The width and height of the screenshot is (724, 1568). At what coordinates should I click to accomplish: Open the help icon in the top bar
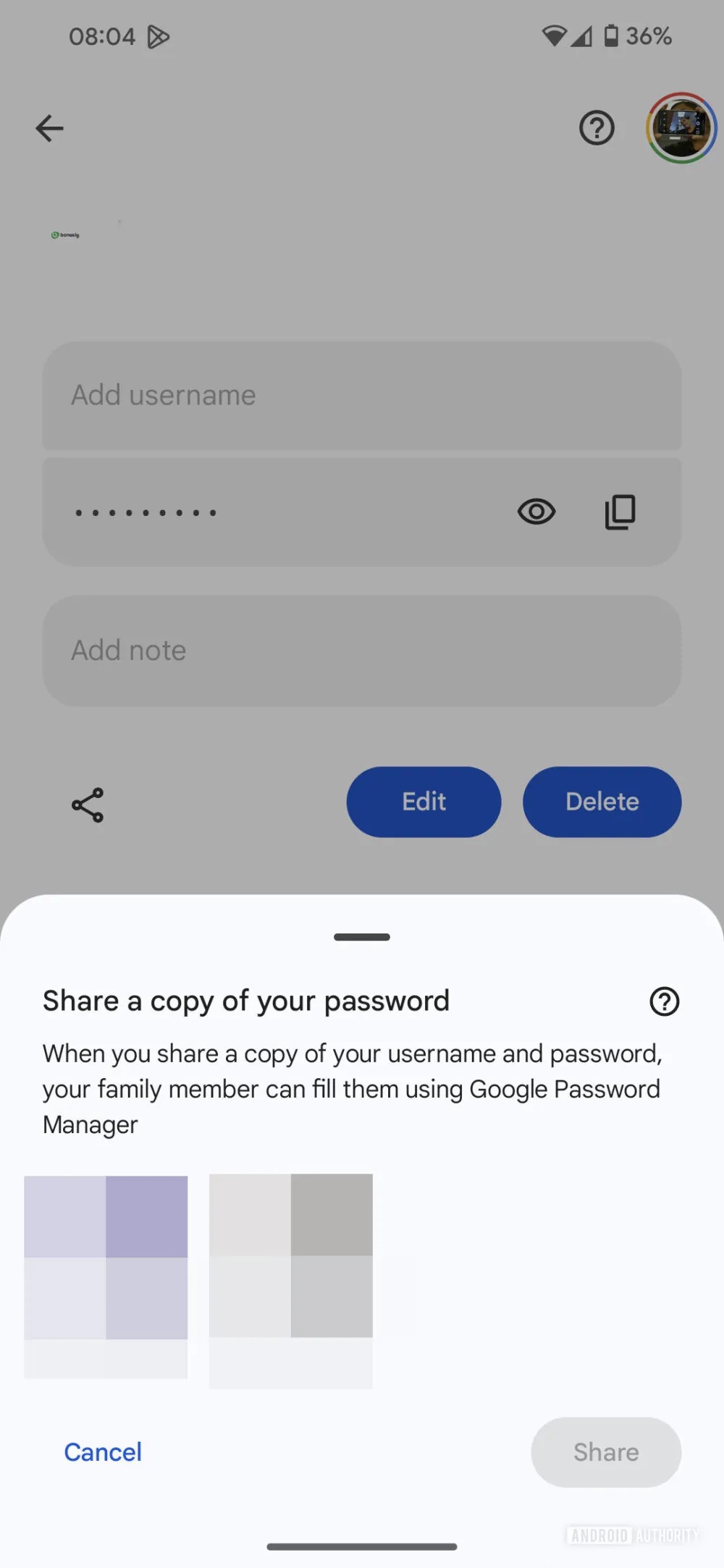(x=597, y=129)
